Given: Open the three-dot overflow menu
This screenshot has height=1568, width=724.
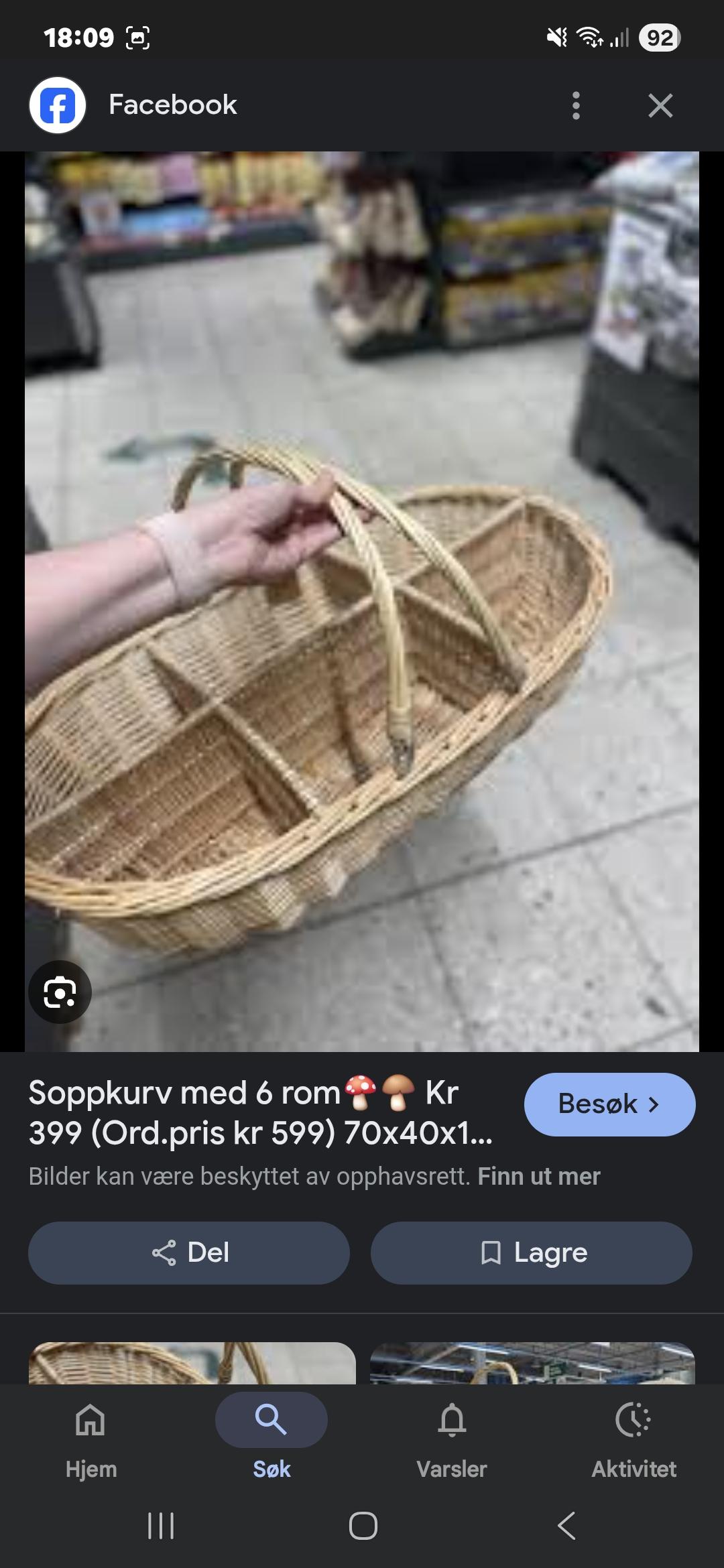Looking at the screenshot, I should (576, 105).
